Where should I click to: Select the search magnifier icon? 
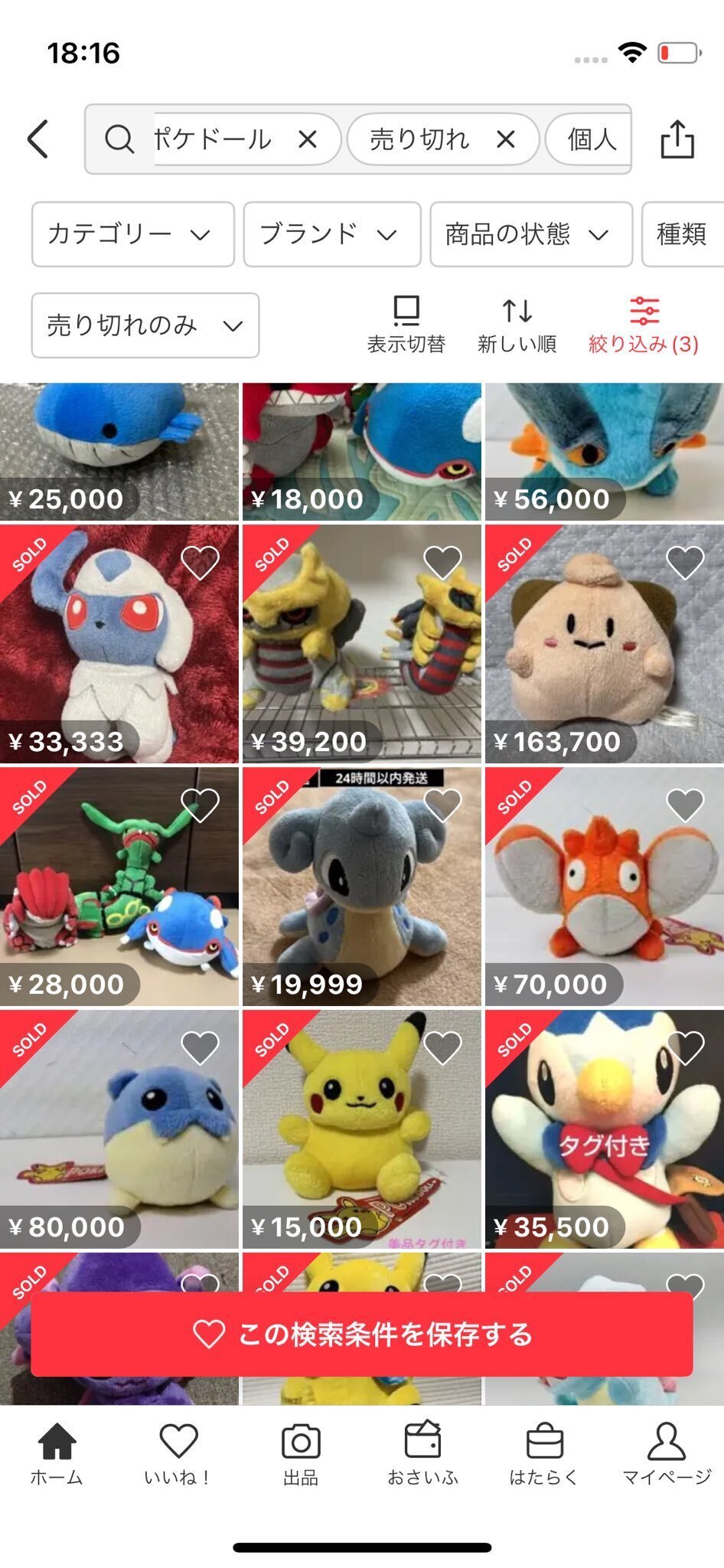(x=119, y=139)
